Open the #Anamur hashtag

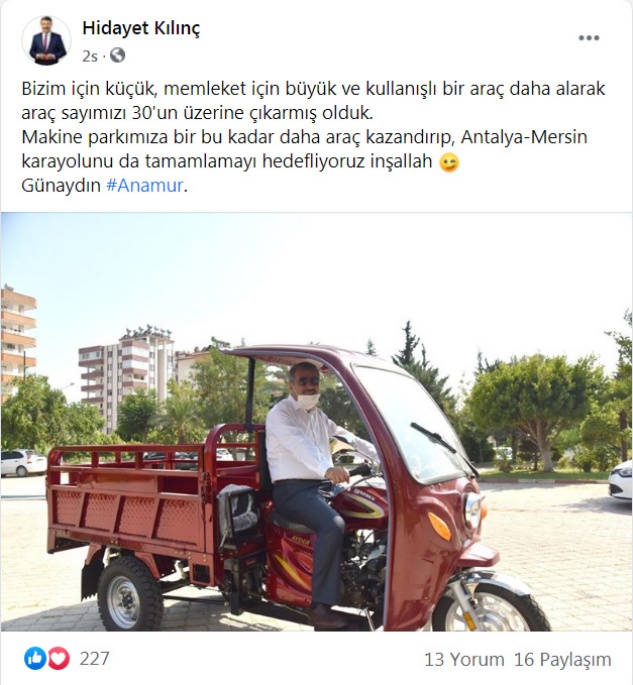144,185
